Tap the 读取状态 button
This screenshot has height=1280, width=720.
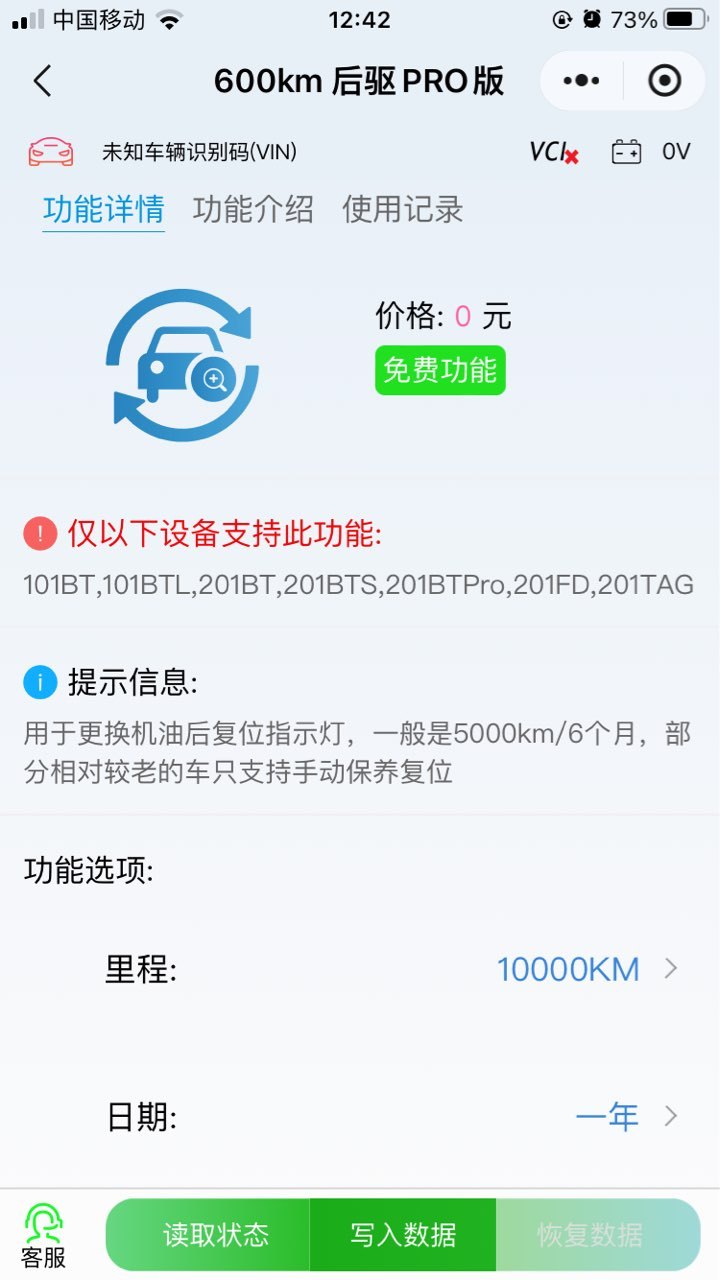tap(216, 1235)
